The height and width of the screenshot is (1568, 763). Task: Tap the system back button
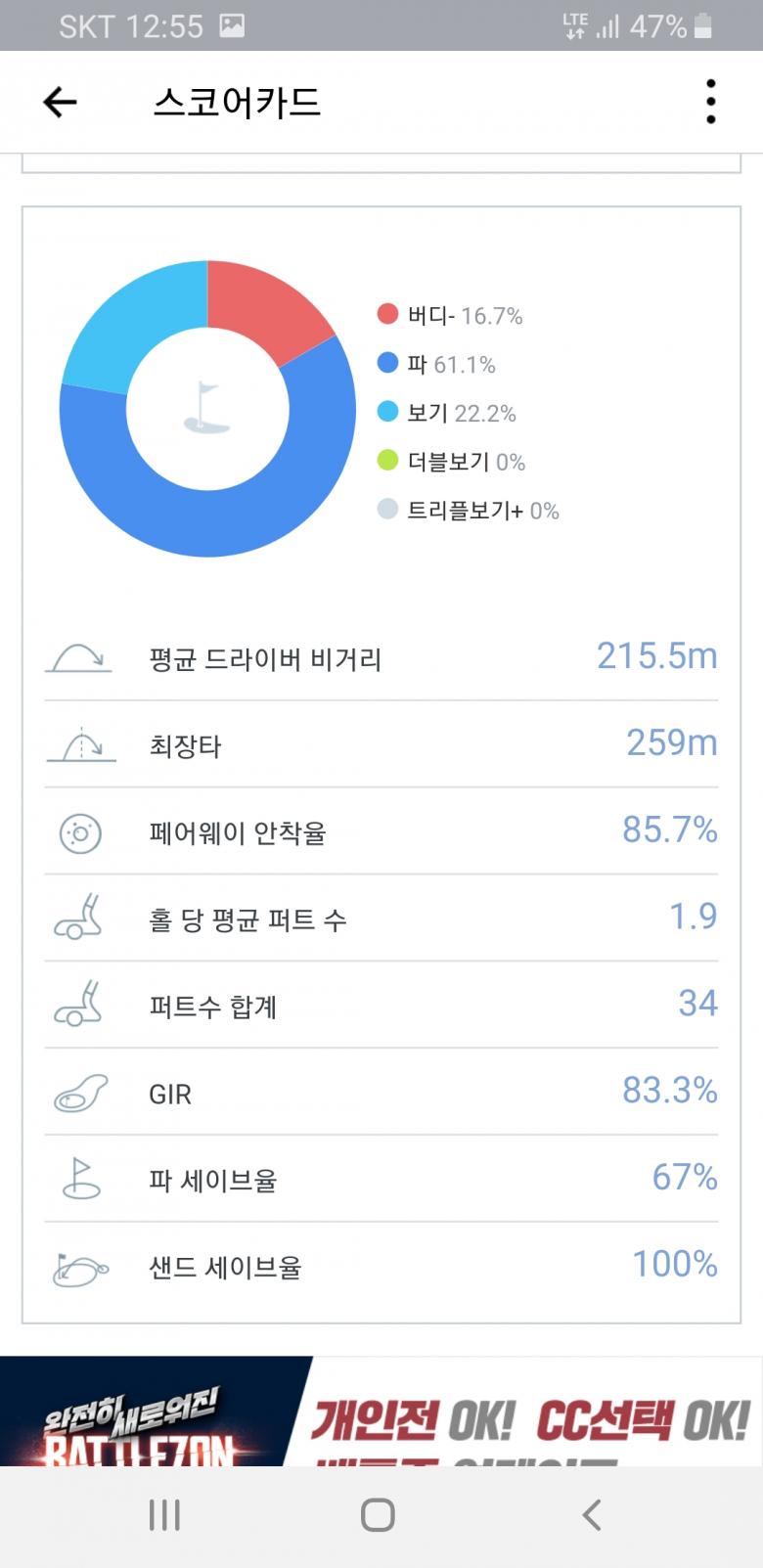(x=591, y=1515)
